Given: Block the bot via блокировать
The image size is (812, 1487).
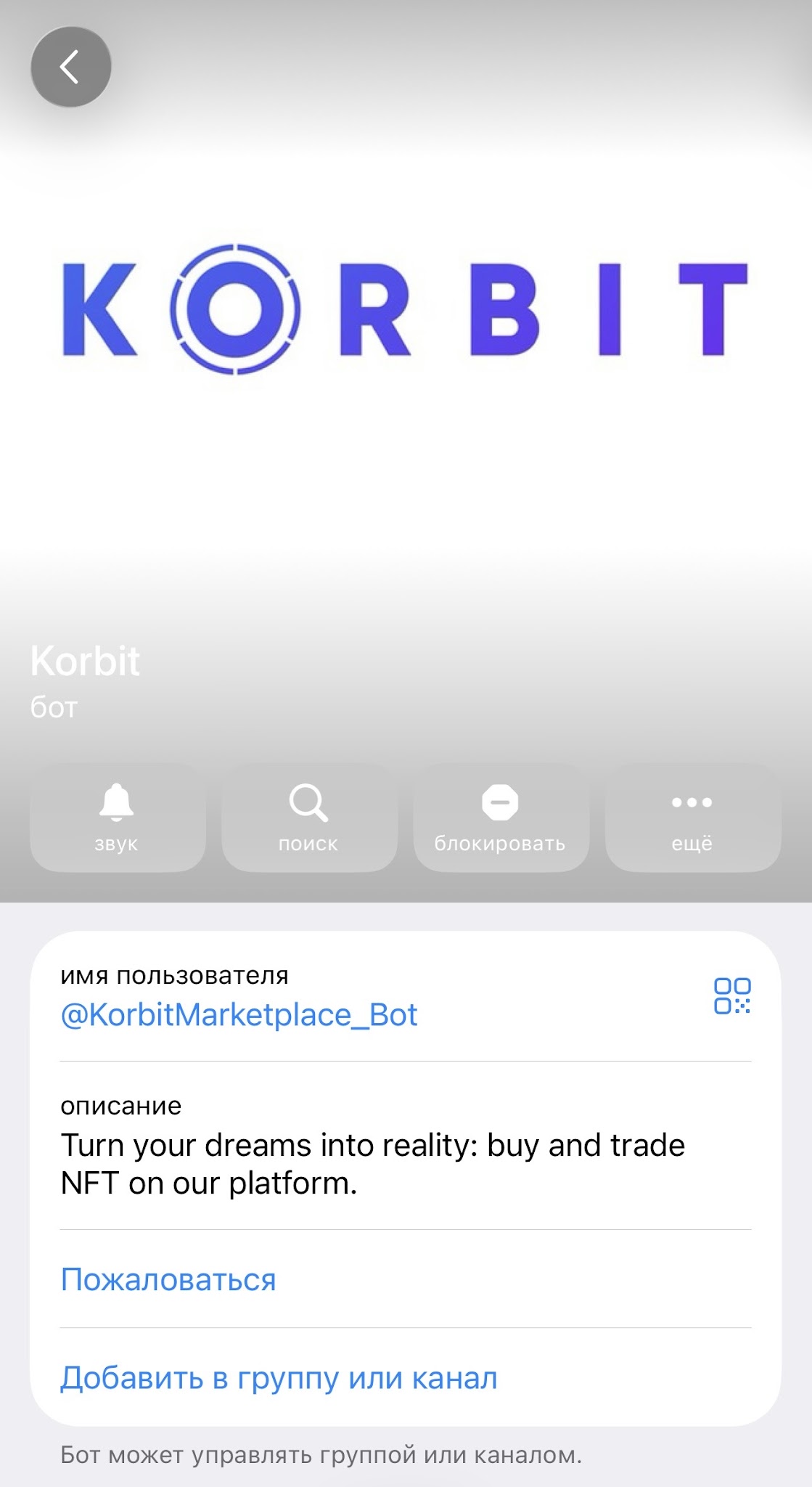Looking at the screenshot, I should click(501, 817).
